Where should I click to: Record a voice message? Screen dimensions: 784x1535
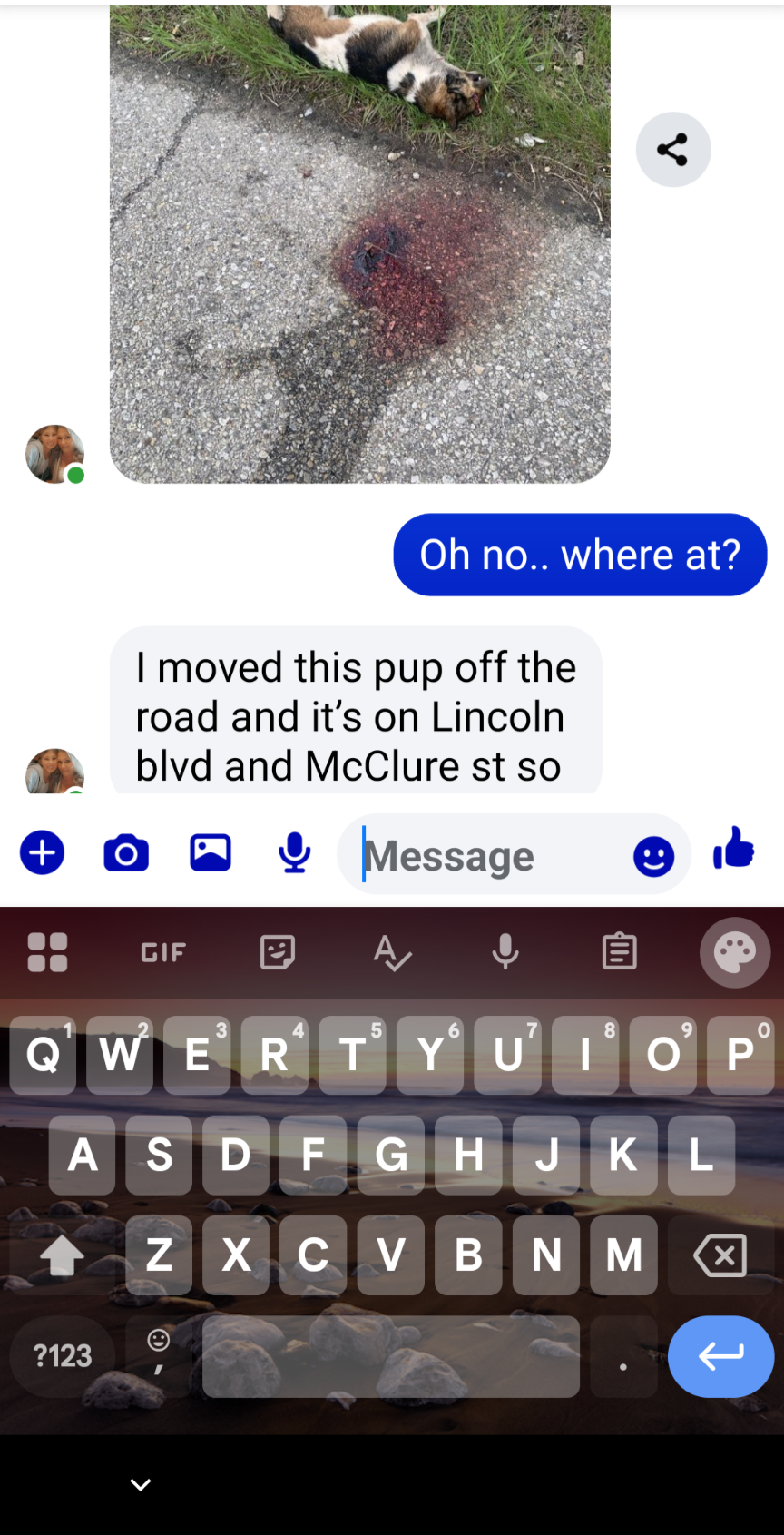pyautogui.click(x=295, y=853)
